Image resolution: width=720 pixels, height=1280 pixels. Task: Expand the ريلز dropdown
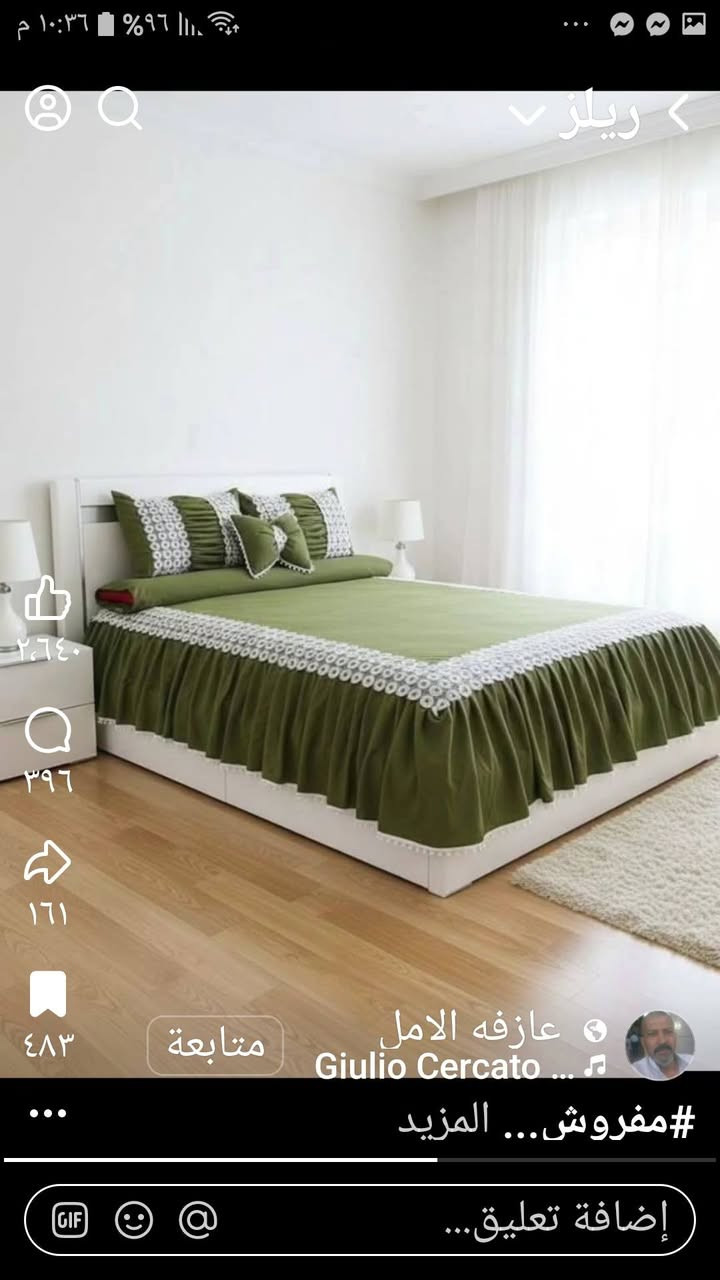tap(527, 115)
